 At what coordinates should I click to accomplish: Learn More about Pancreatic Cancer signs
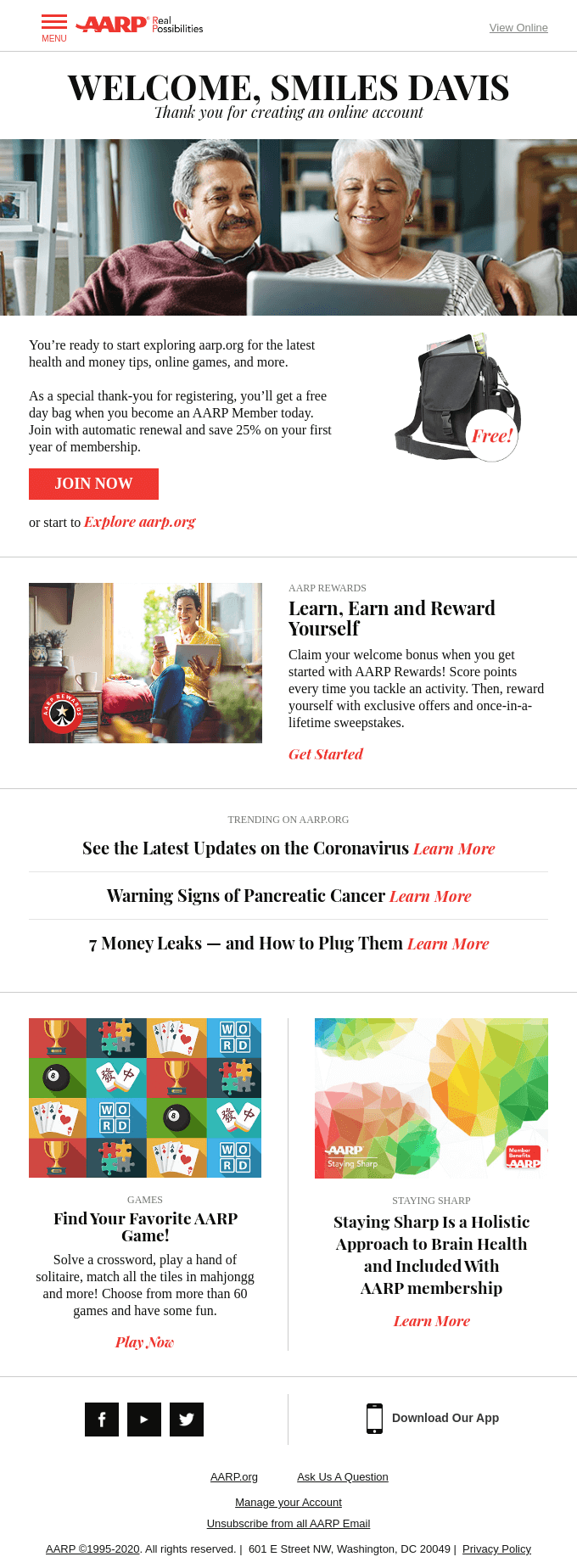point(430,897)
